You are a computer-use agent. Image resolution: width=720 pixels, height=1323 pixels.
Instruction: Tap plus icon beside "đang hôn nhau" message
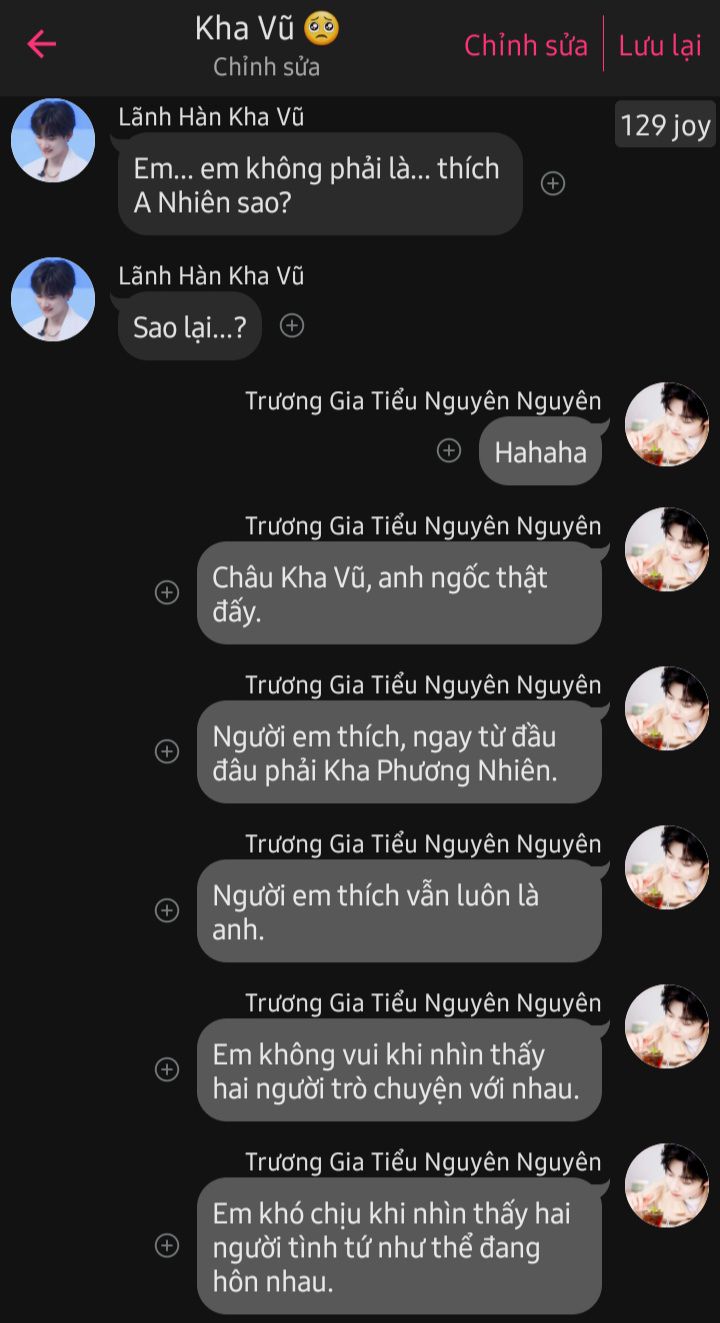(x=167, y=1246)
